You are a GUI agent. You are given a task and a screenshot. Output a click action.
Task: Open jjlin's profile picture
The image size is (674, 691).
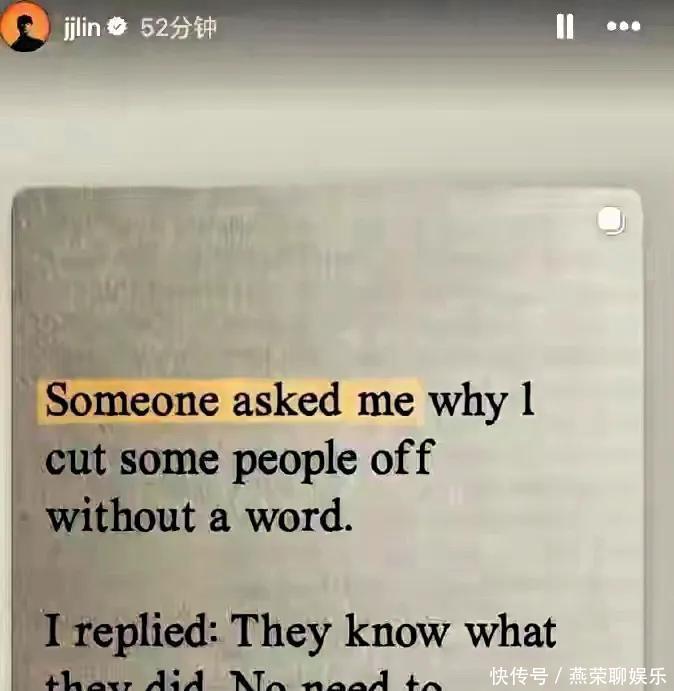(x=24, y=27)
